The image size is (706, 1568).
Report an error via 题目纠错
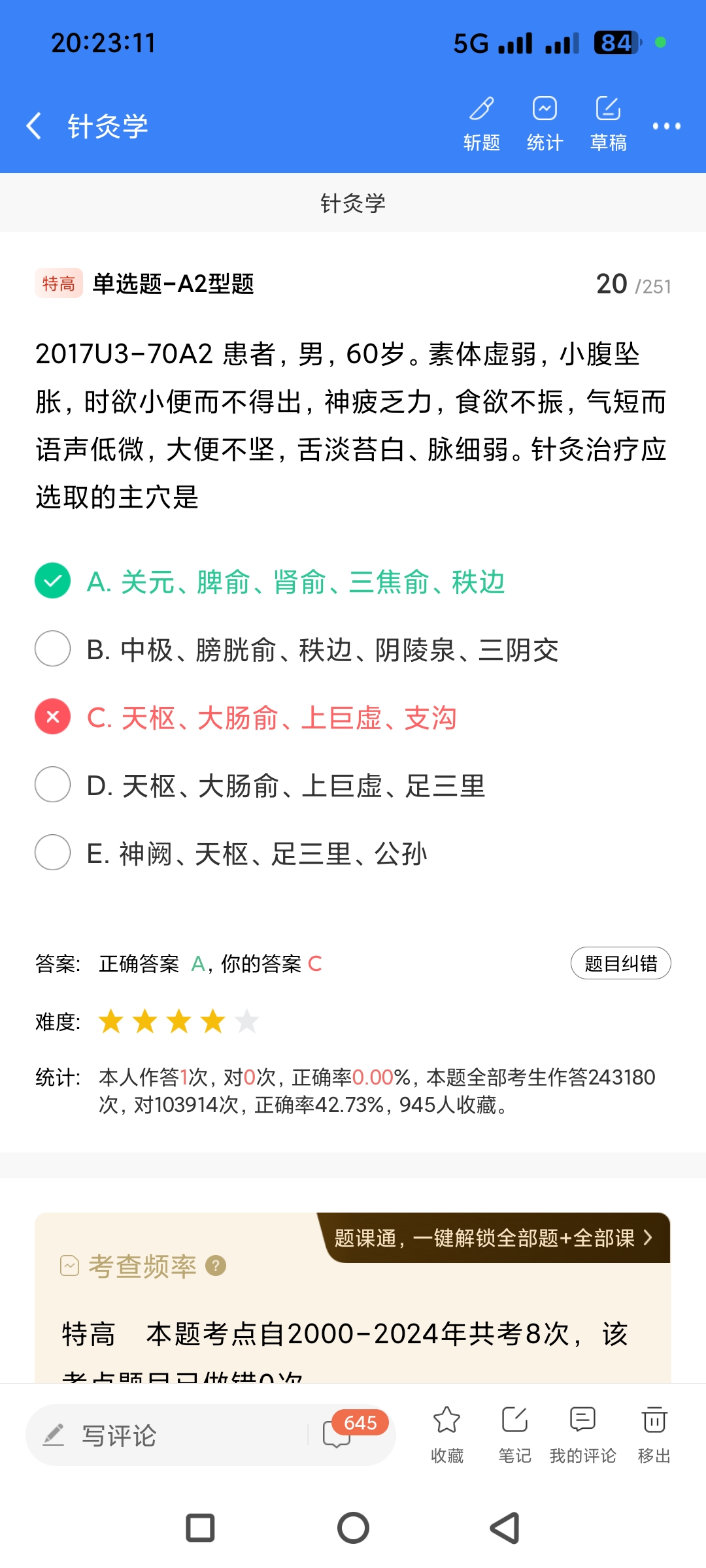point(620,963)
